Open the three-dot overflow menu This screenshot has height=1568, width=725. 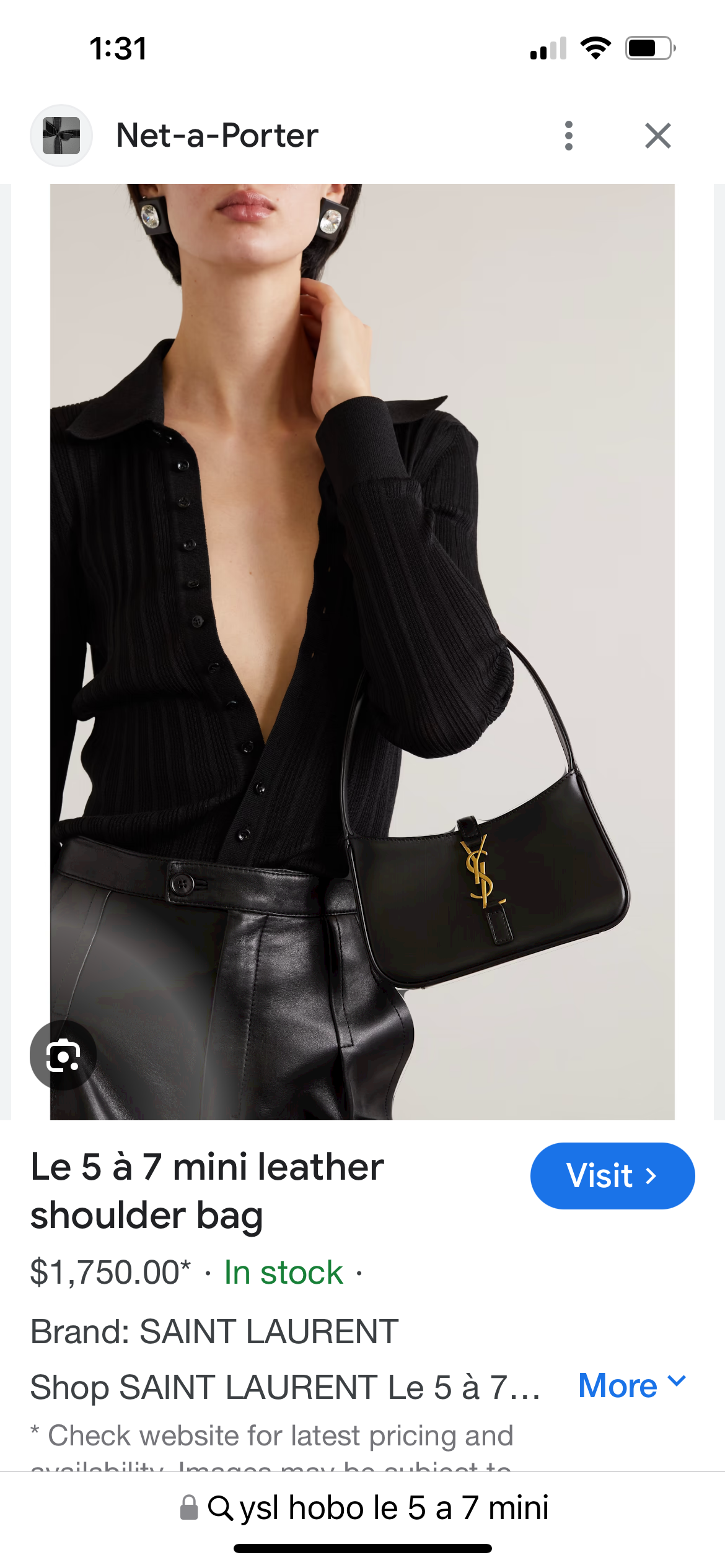pyautogui.click(x=568, y=136)
